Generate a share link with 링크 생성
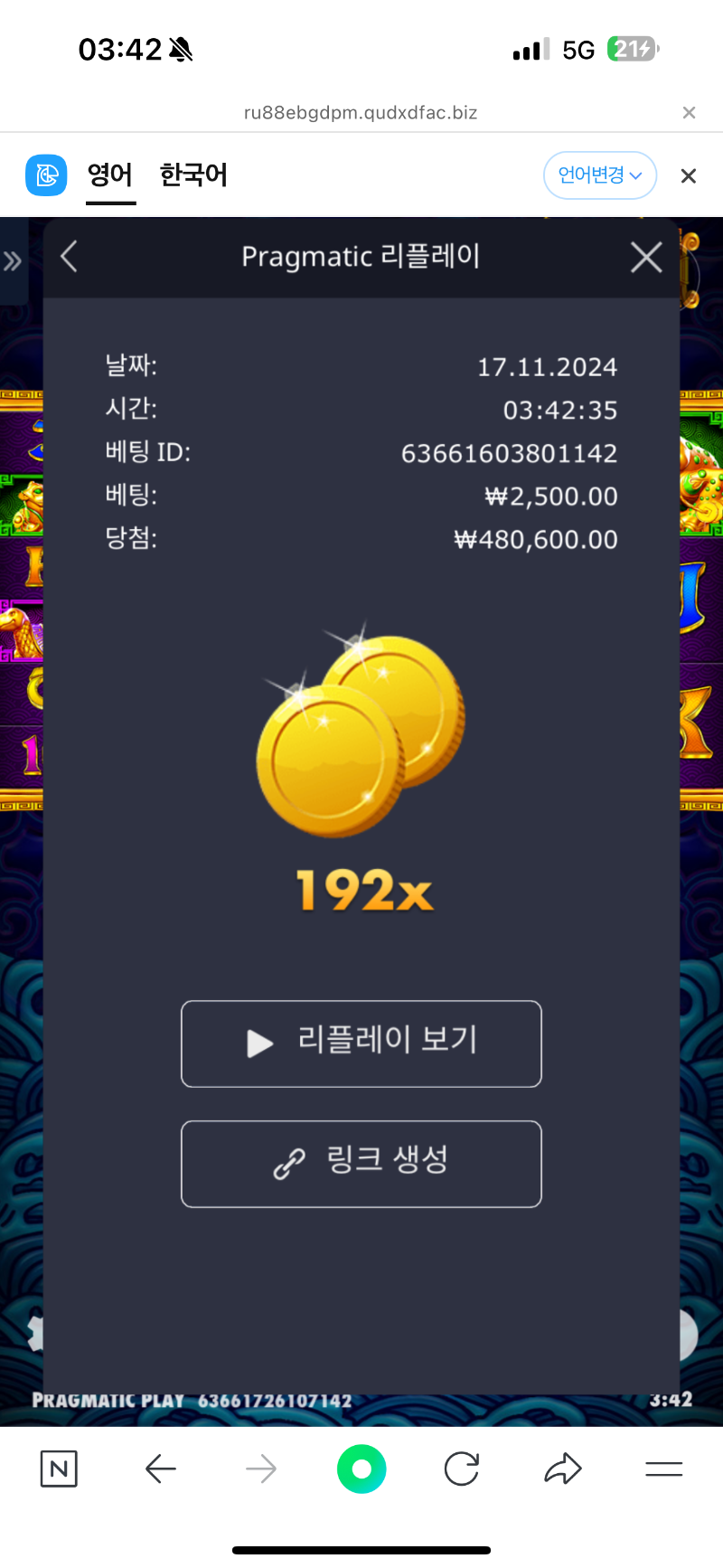This screenshot has width=723, height=1568. (361, 1164)
